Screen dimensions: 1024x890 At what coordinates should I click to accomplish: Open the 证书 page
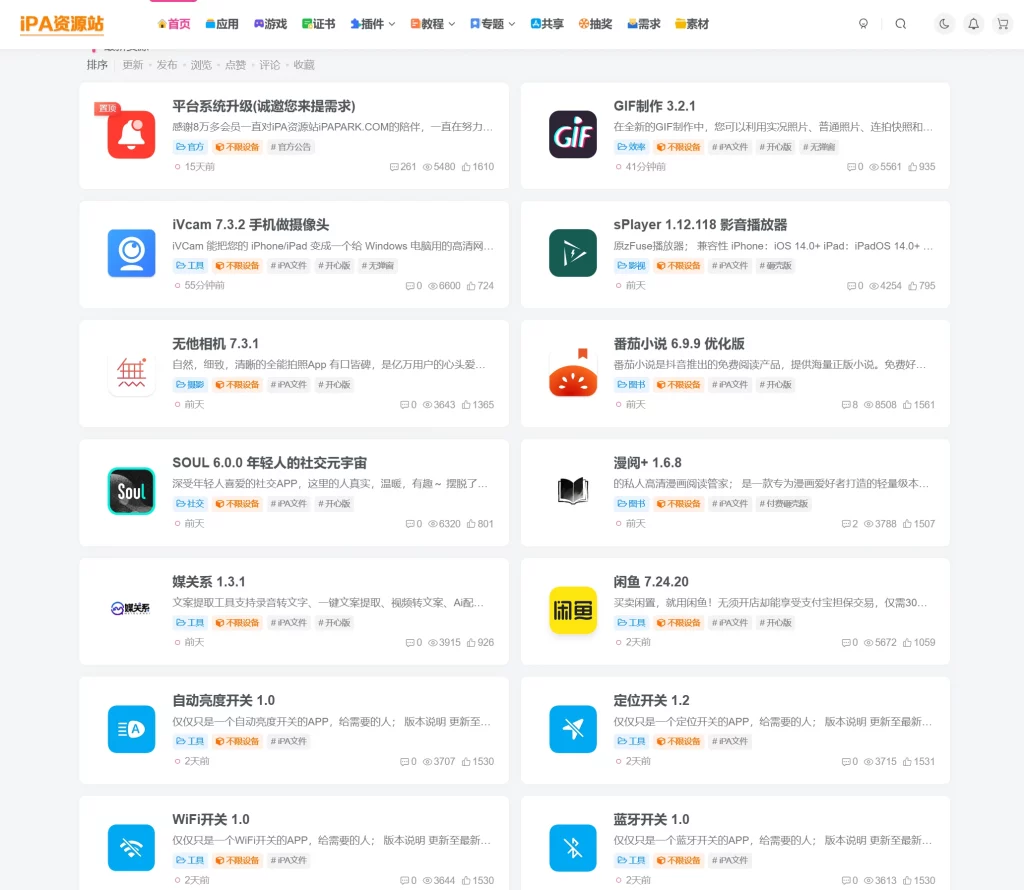coord(318,24)
